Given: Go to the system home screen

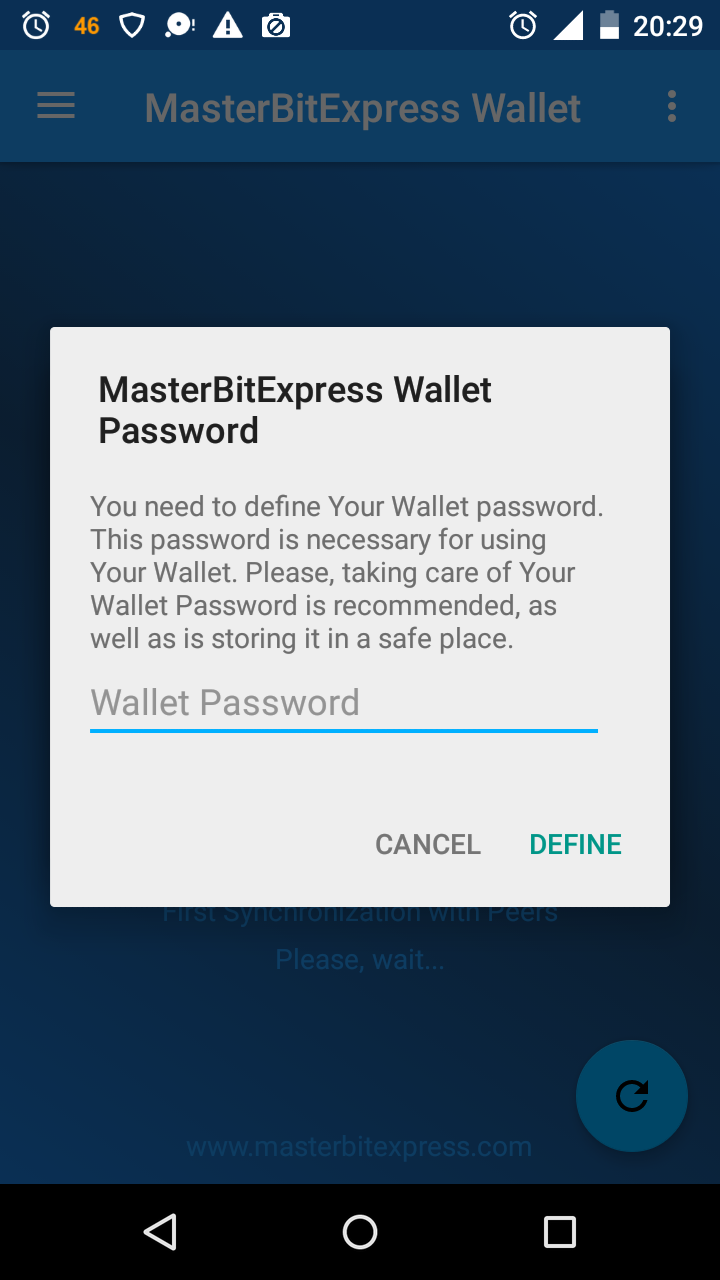Looking at the screenshot, I should (x=360, y=1232).
